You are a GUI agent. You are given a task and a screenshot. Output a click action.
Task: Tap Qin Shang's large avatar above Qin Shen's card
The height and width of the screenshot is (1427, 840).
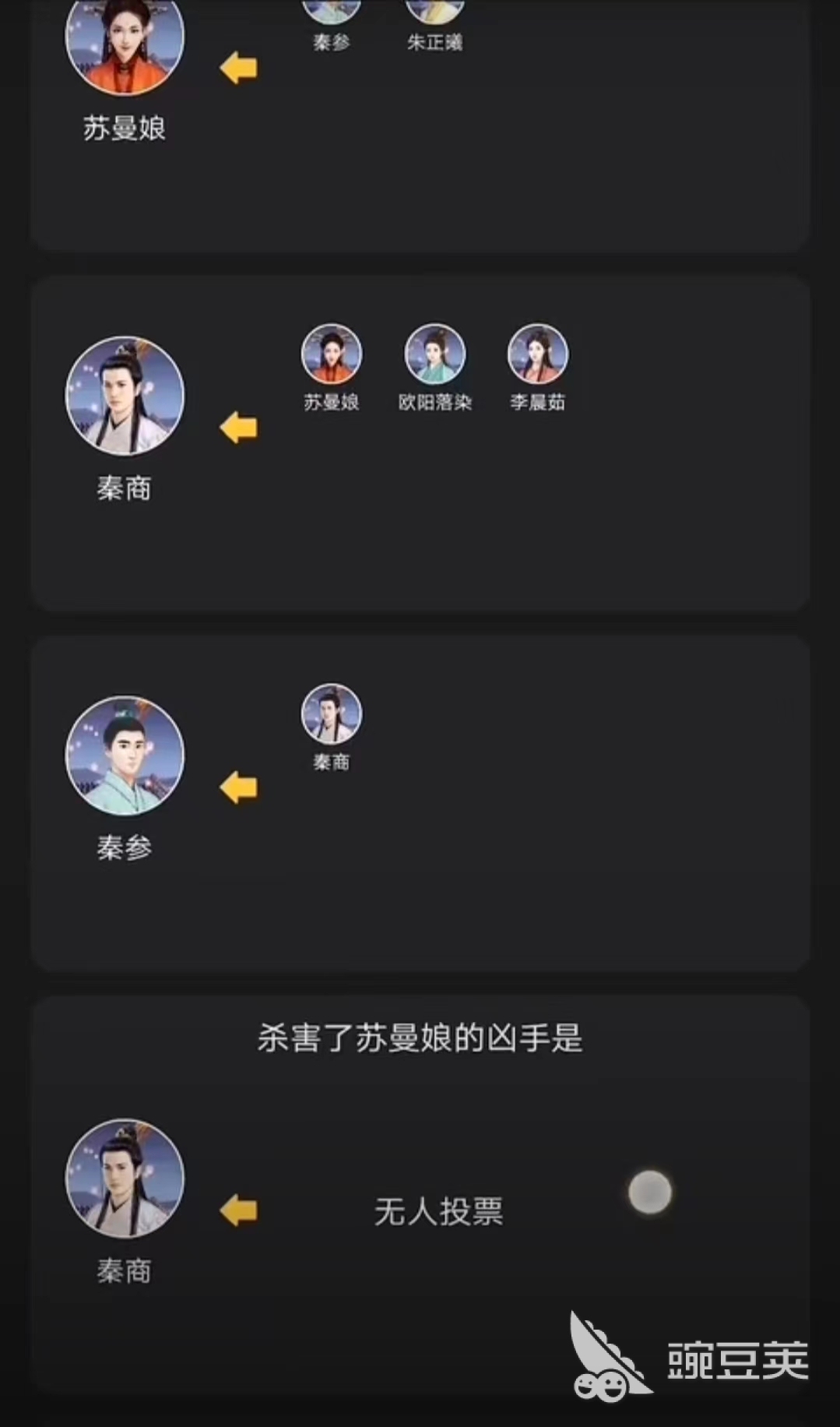125,396
